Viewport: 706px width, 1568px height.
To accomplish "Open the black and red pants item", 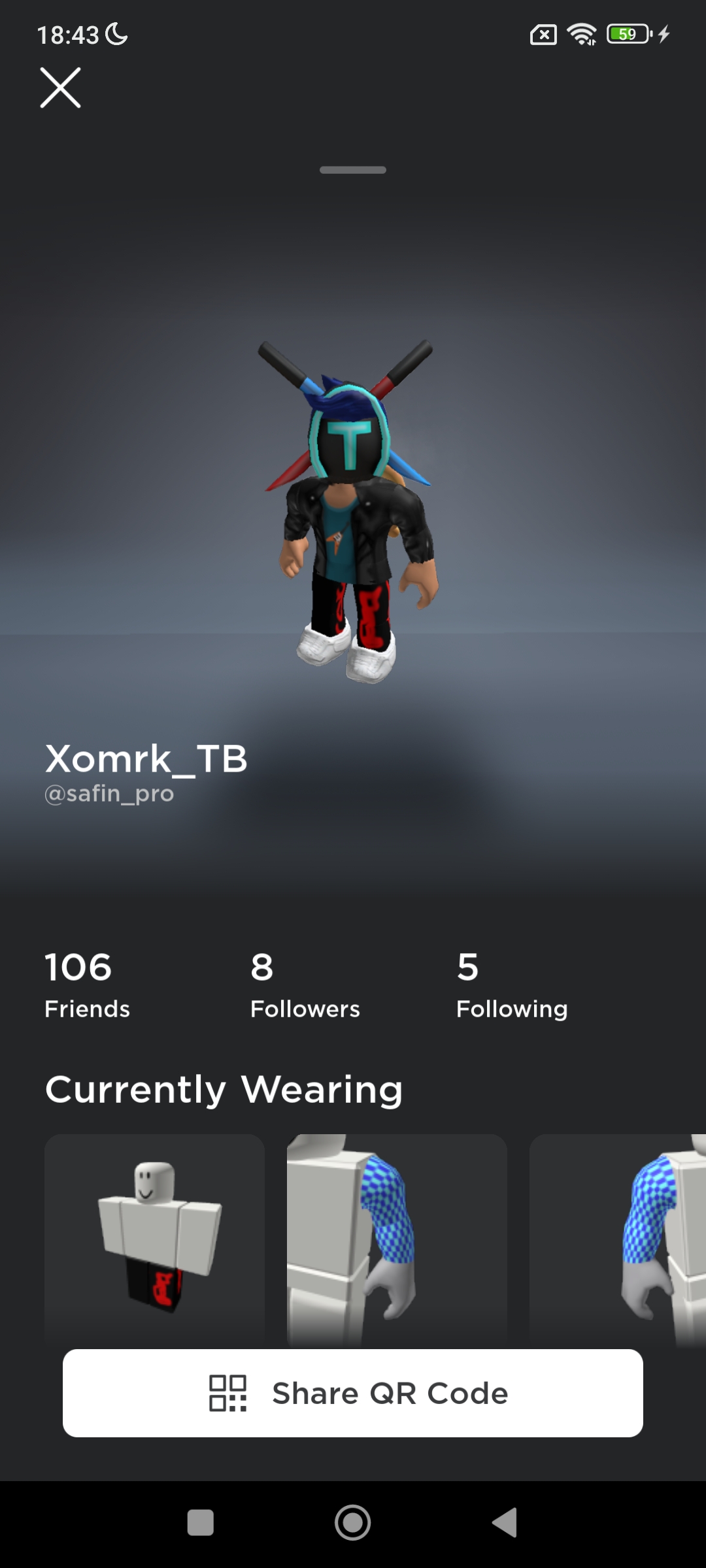I will (x=154, y=1240).
